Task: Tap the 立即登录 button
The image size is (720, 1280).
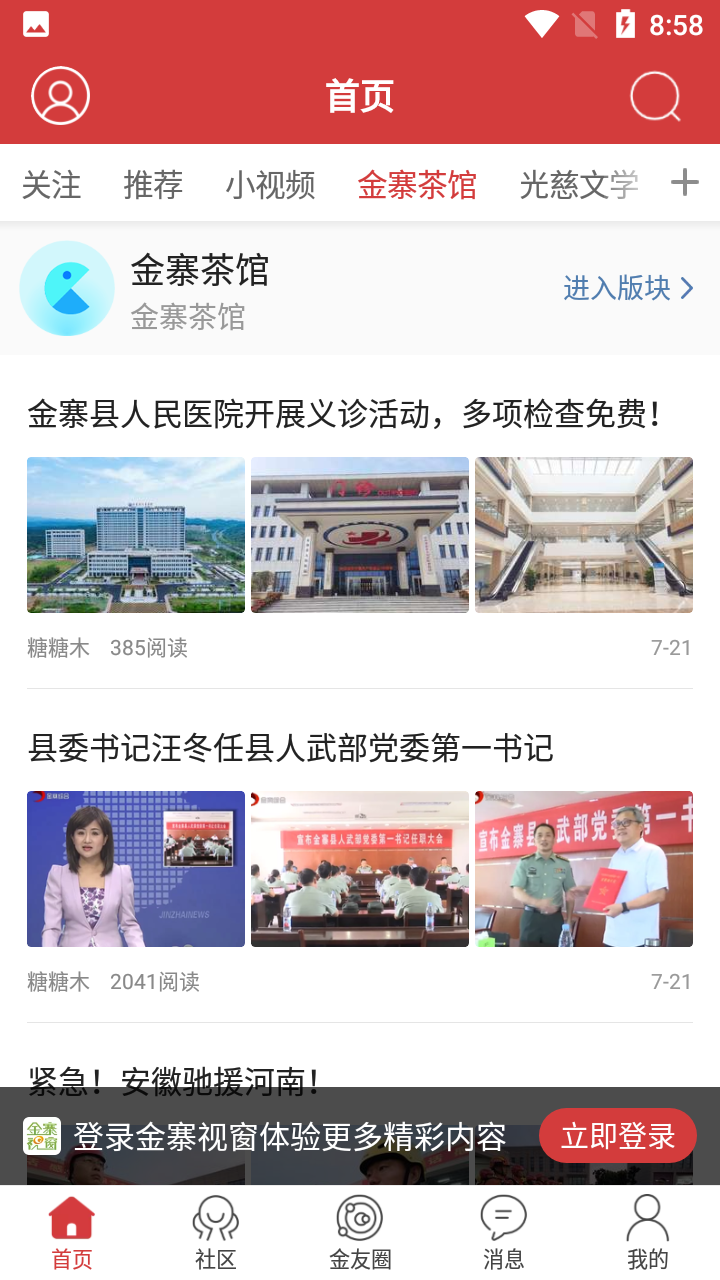Action: click(617, 1136)
